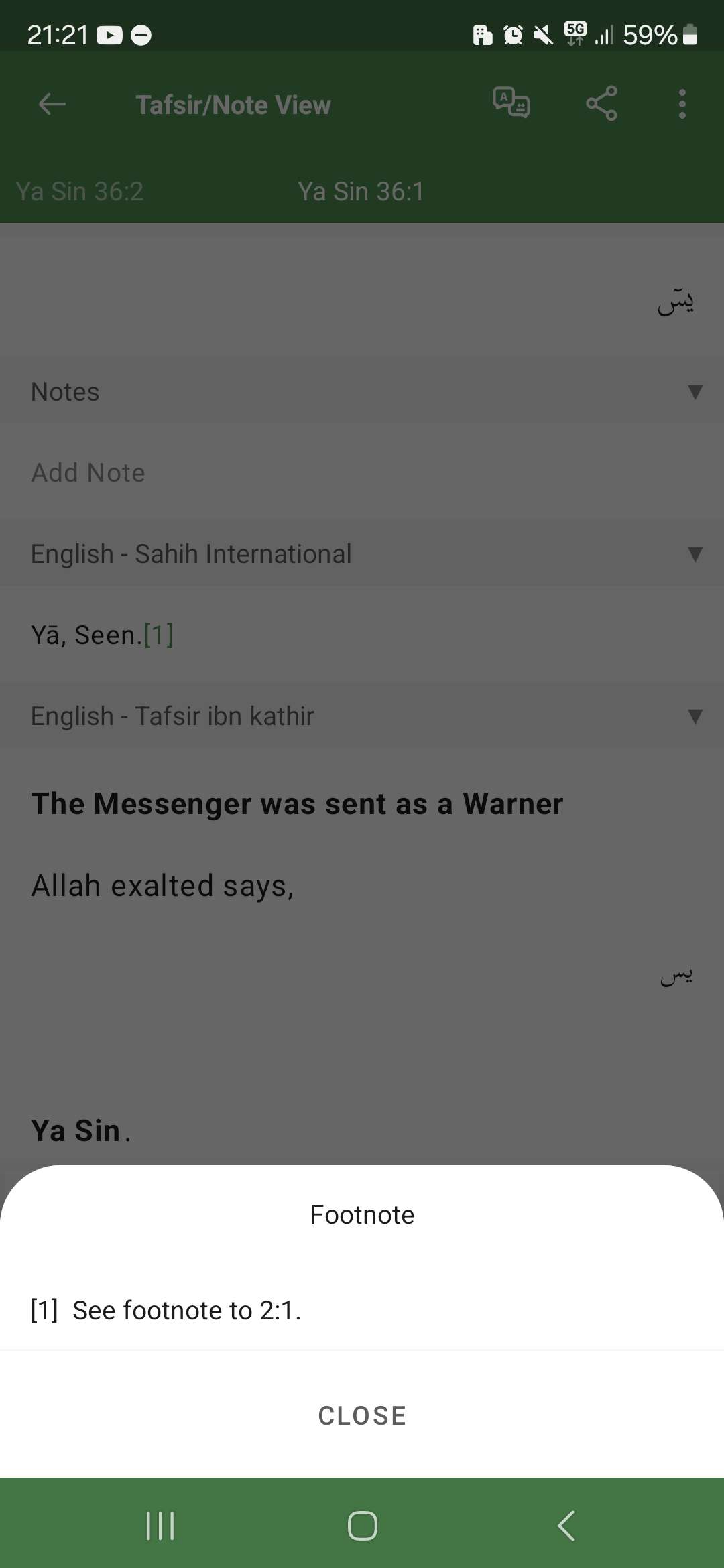Open the overflow menu
This screenshot has height=1568, width=724.
682,105
